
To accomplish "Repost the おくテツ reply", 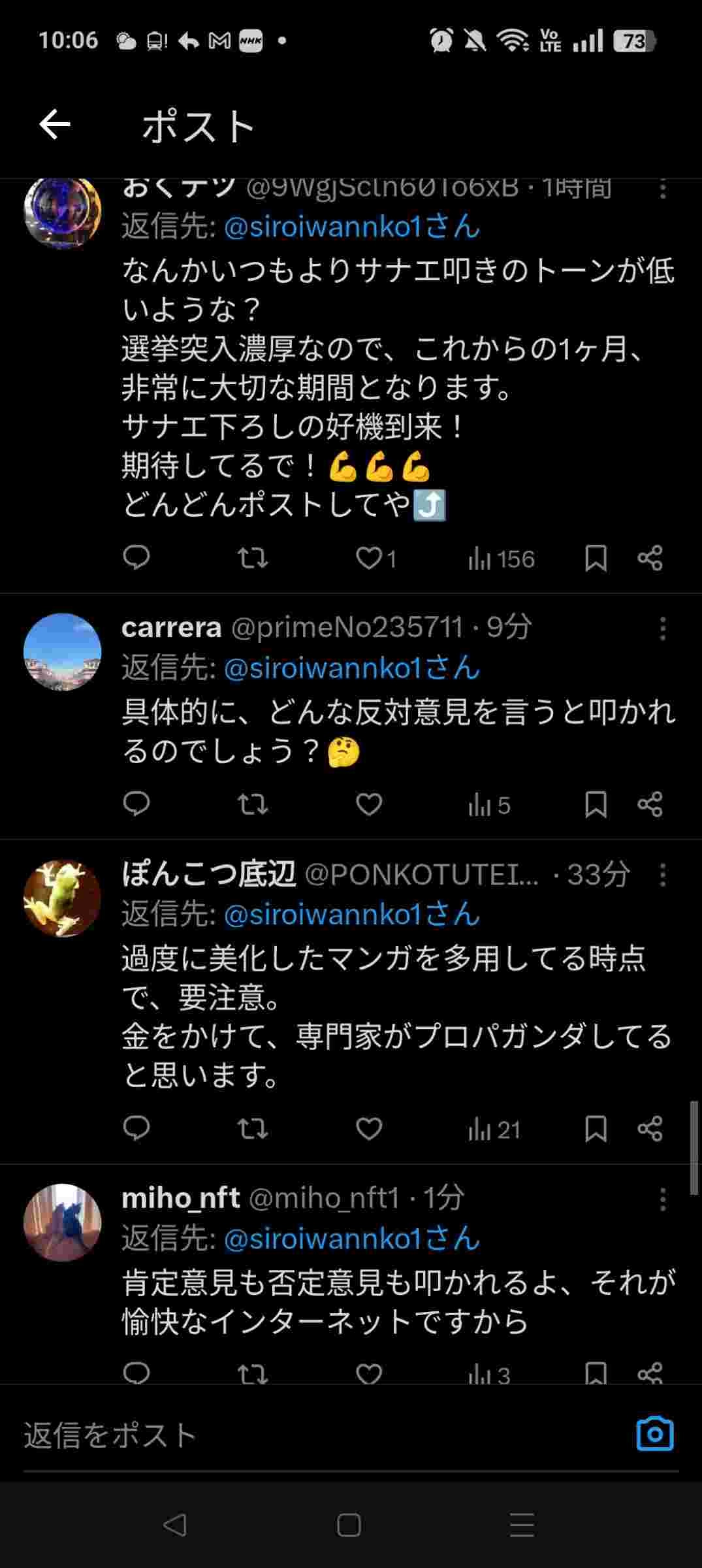I will coord(252,559).
